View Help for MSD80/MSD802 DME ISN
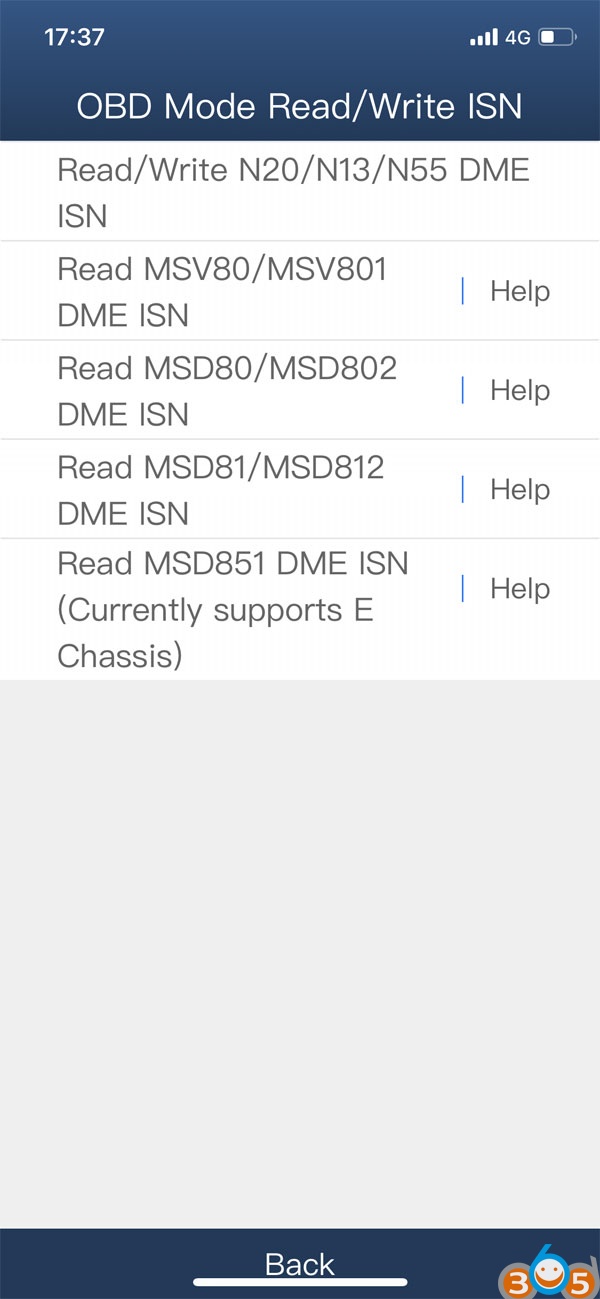The width and height of the screenshot is (600, 1299). [x=519, y=390]
